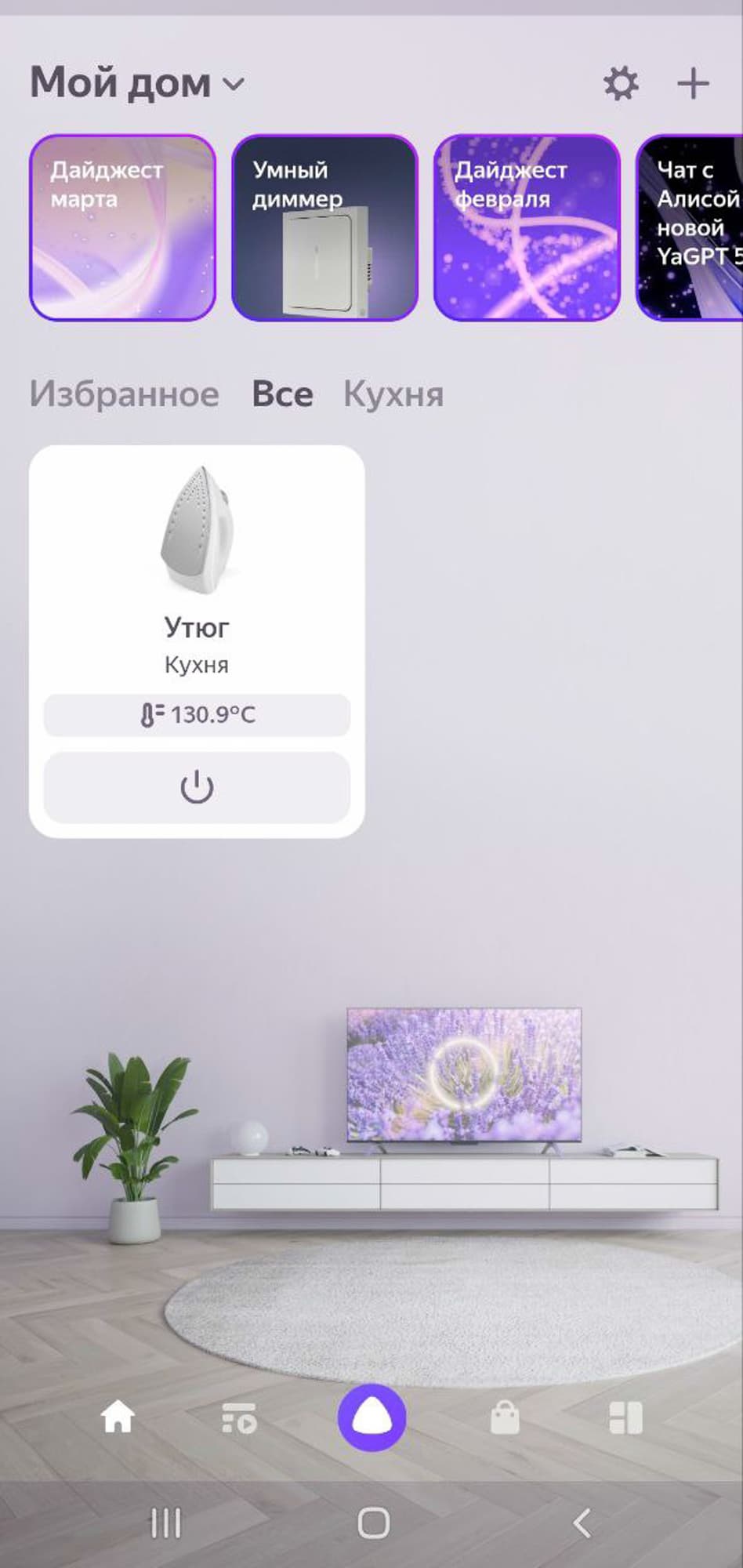Switch to the Избранное tab
The height and width of the screenshot is (1568, 743).
[x=124, y=394]
